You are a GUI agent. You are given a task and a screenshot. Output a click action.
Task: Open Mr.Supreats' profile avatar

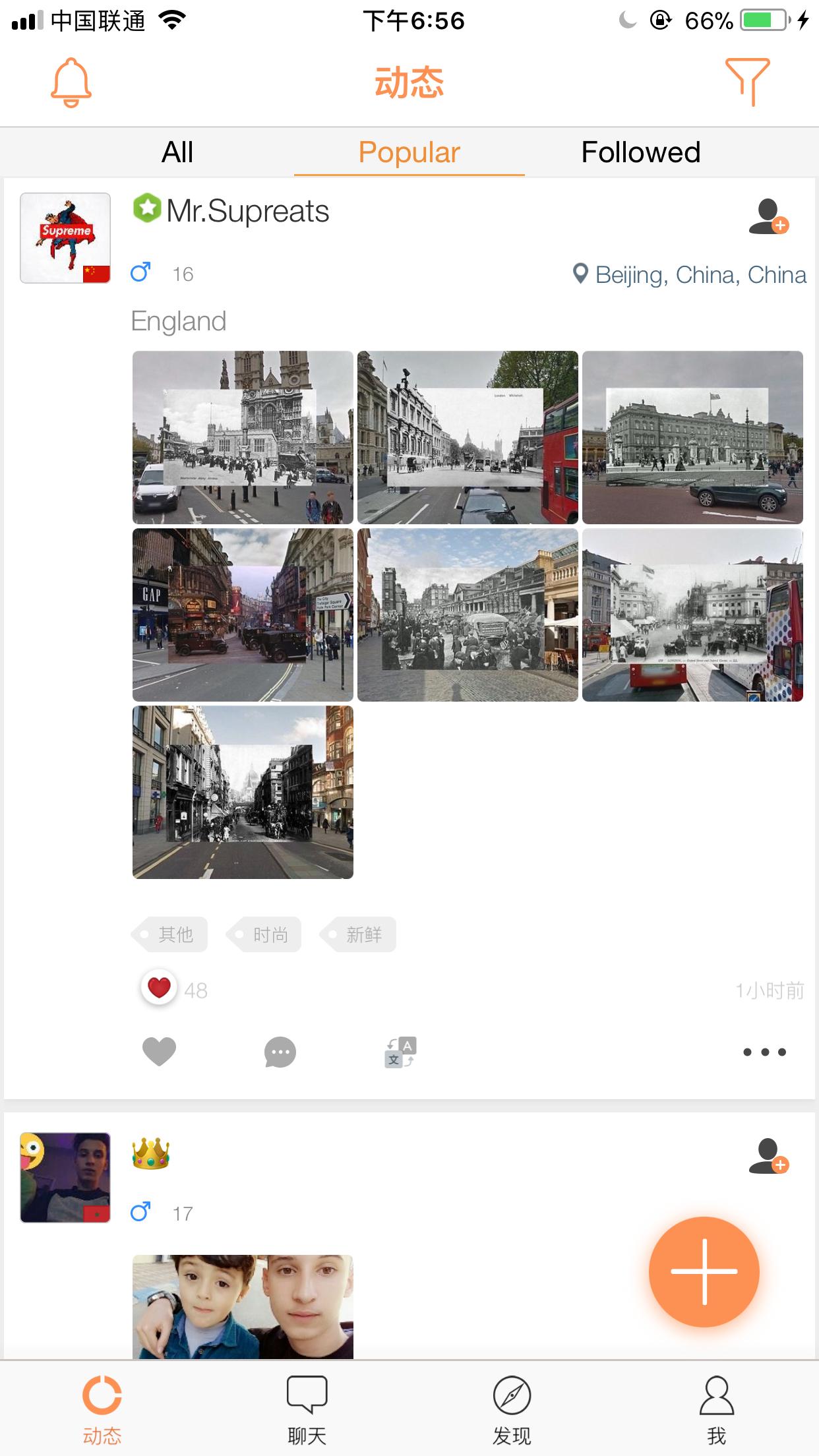[x=65, y=238]
